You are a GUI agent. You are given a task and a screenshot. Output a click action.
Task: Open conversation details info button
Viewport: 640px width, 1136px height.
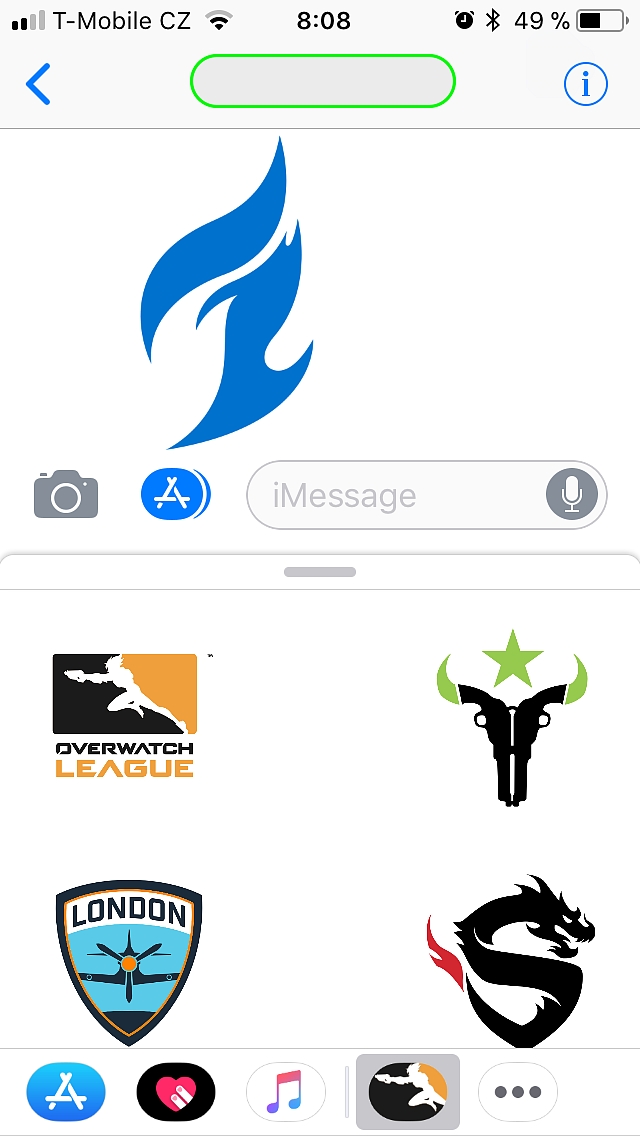585,85
